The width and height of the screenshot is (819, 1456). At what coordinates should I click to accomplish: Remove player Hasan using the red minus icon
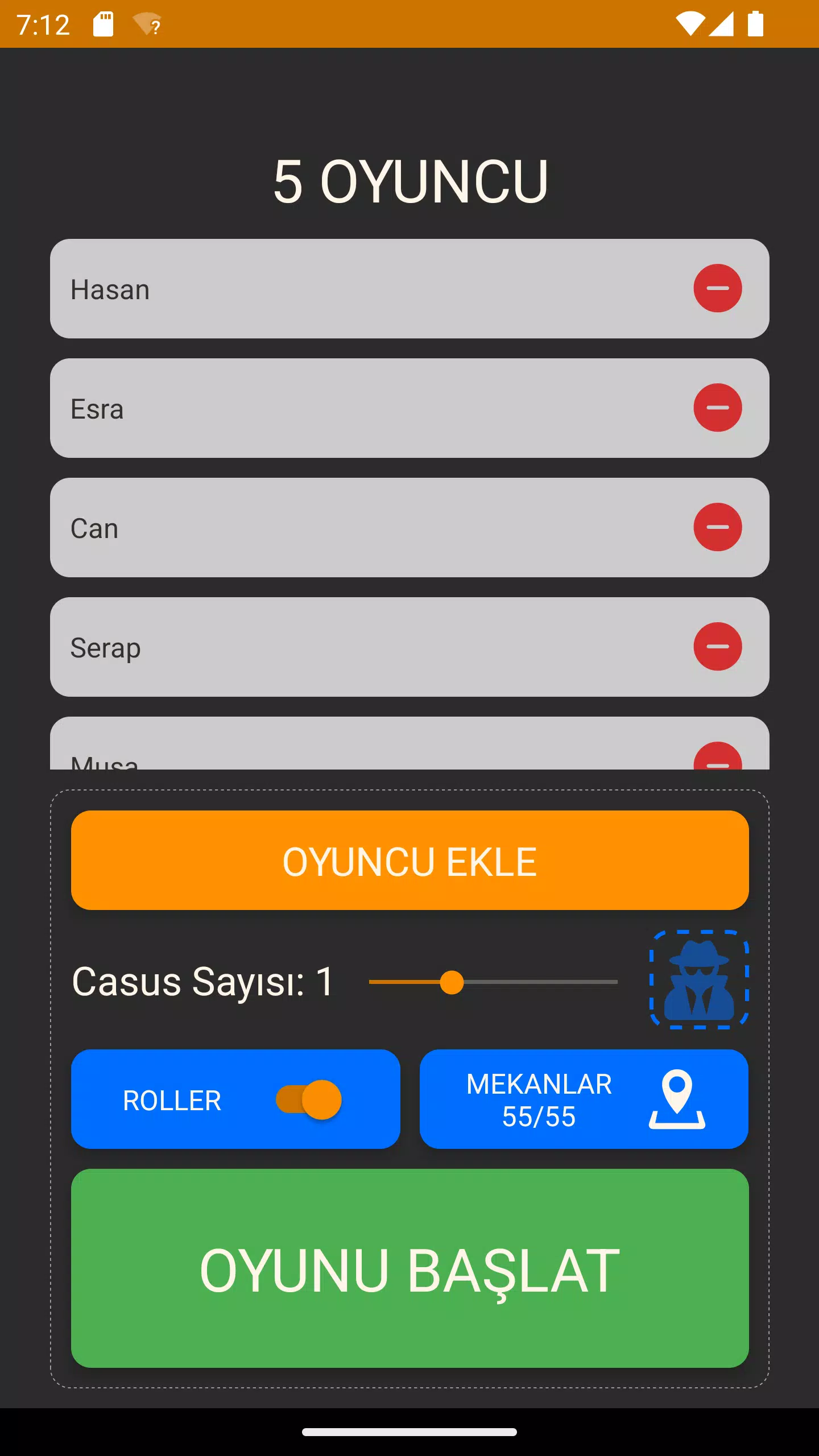(x=718, y=289)
